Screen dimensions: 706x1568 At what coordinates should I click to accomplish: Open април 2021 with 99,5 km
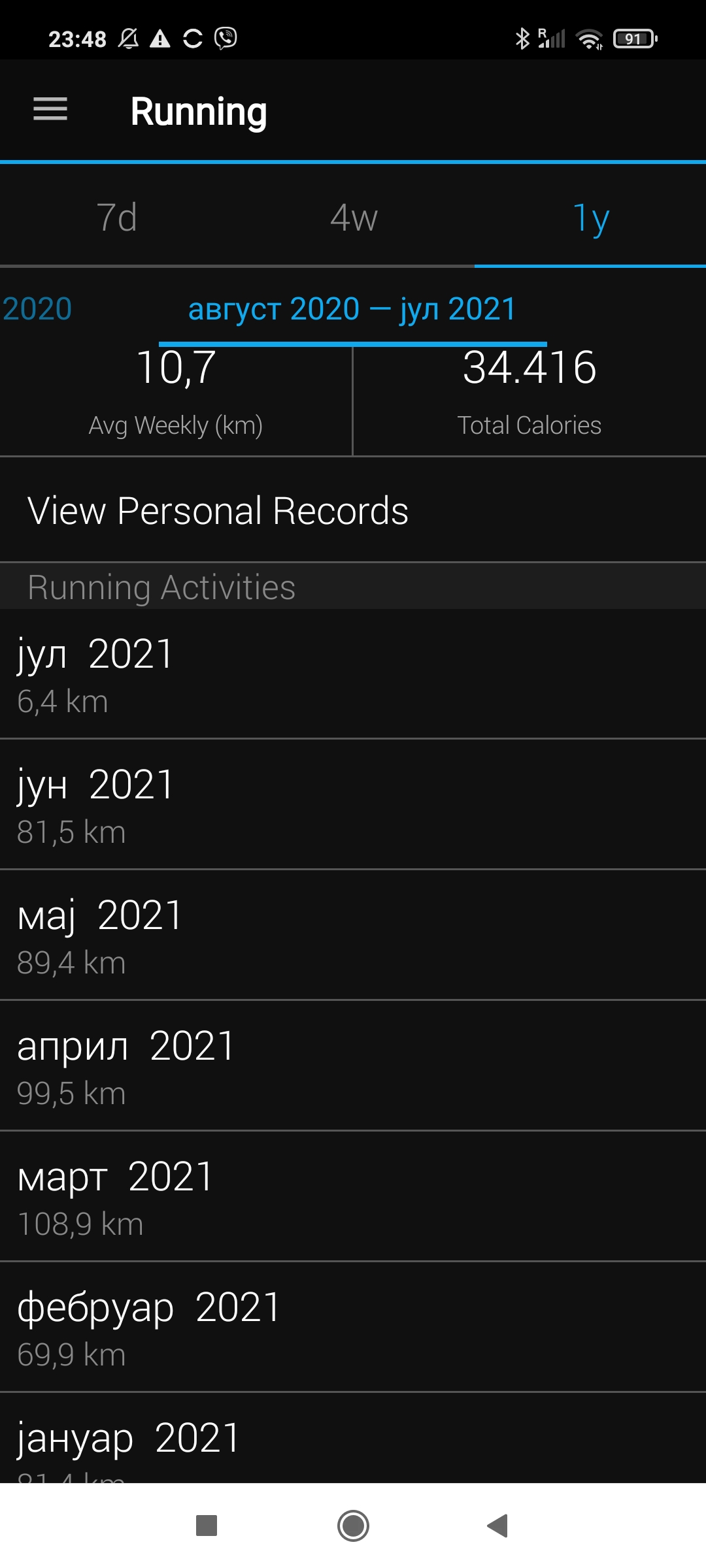353,1067
